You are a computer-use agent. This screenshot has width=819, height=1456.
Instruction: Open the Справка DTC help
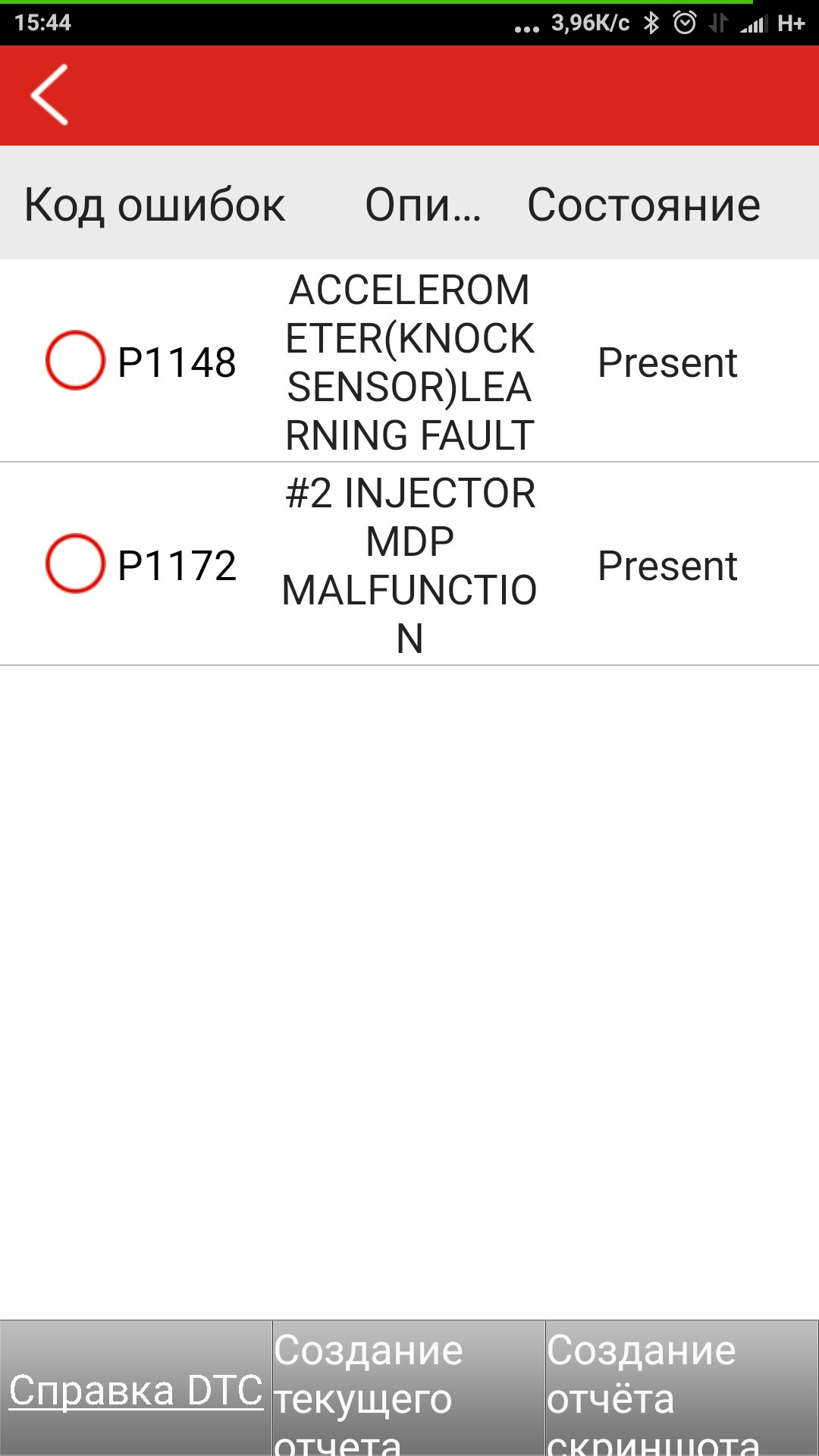(136, 1389)
